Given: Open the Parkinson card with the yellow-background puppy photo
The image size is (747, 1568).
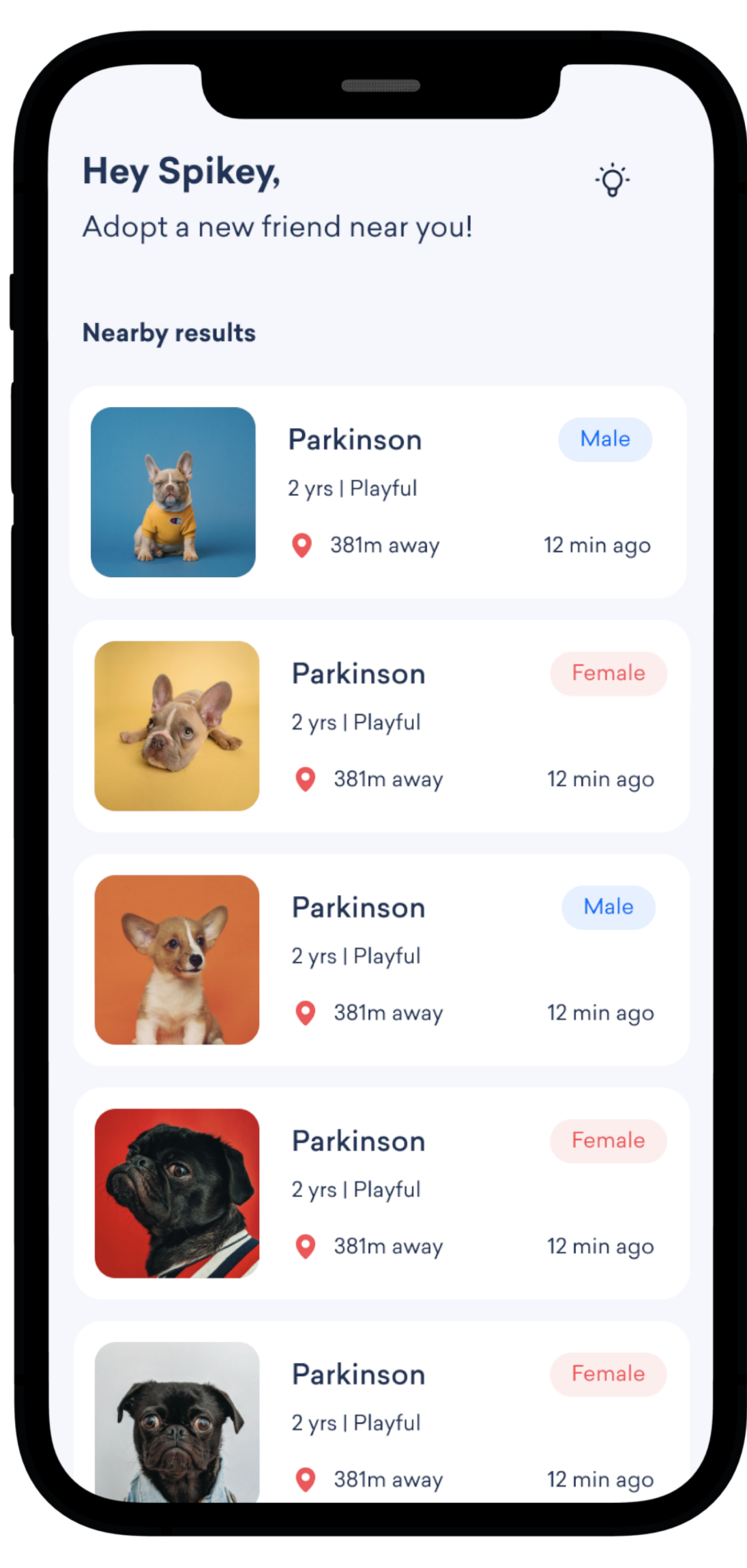Looking at the screenshot, I should coord(382,726).
